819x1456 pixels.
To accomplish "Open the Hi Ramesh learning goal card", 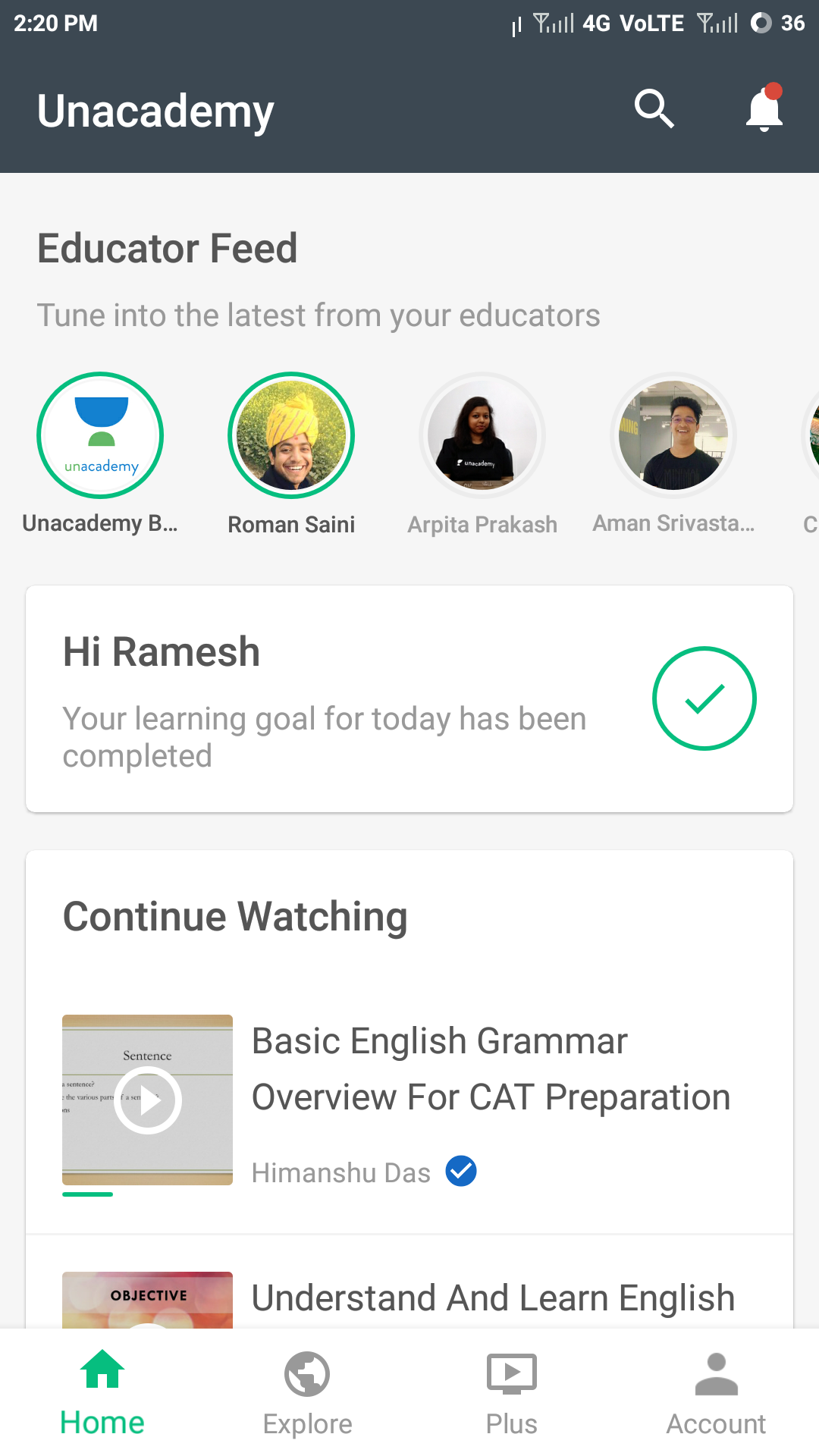I will pyautogui.click(x=409, y=698).
